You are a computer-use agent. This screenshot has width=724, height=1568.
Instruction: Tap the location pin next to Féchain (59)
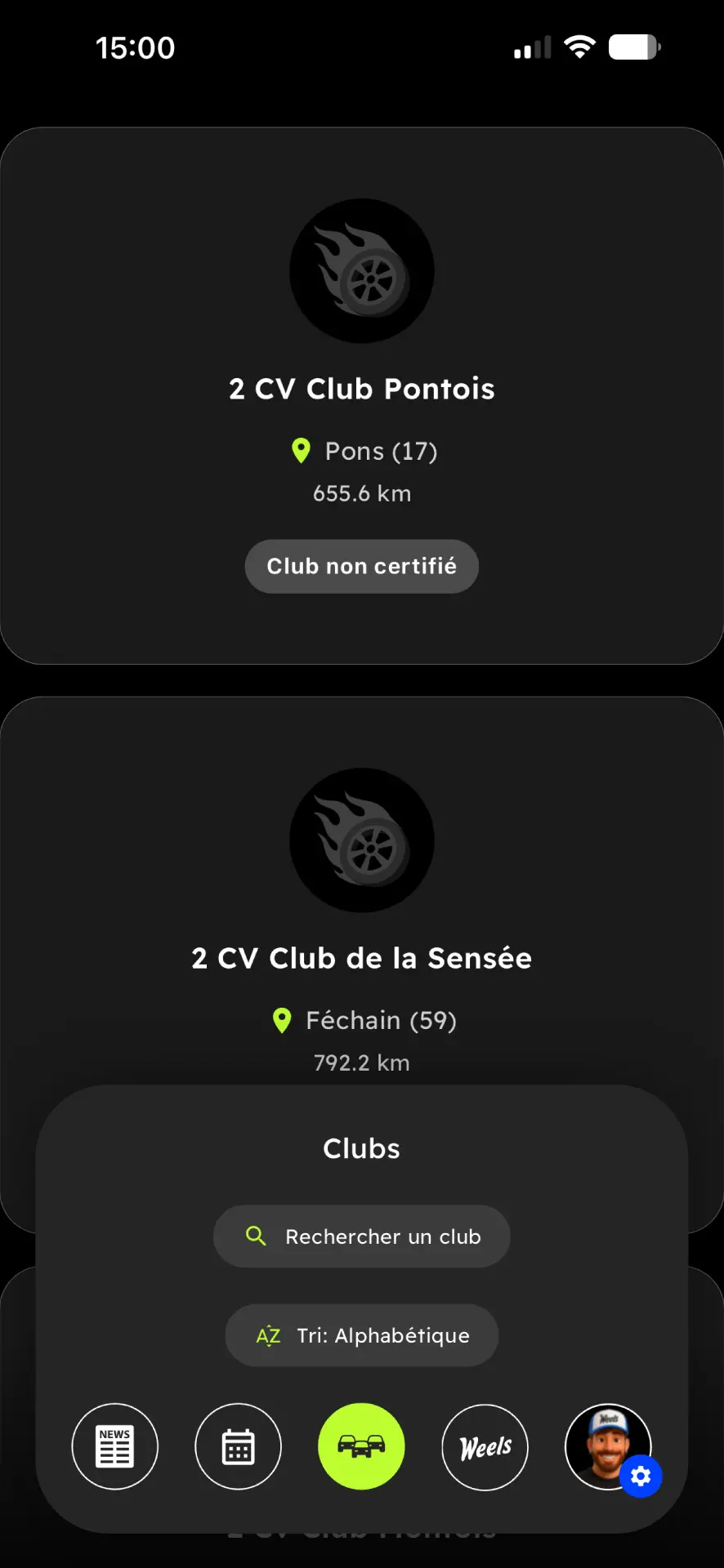pos(282,1020)
